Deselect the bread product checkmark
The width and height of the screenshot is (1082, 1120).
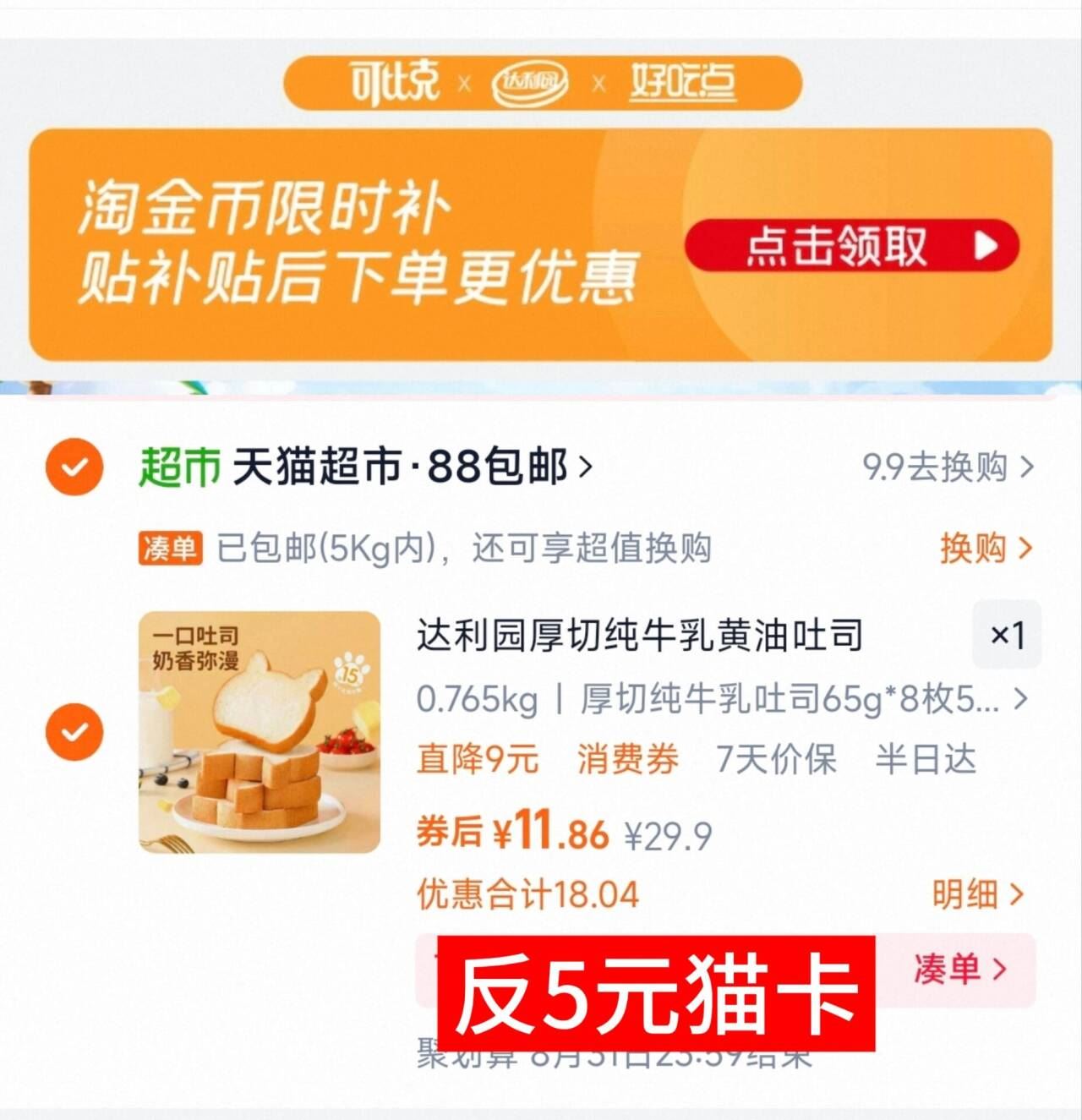[x=74, y=730]
